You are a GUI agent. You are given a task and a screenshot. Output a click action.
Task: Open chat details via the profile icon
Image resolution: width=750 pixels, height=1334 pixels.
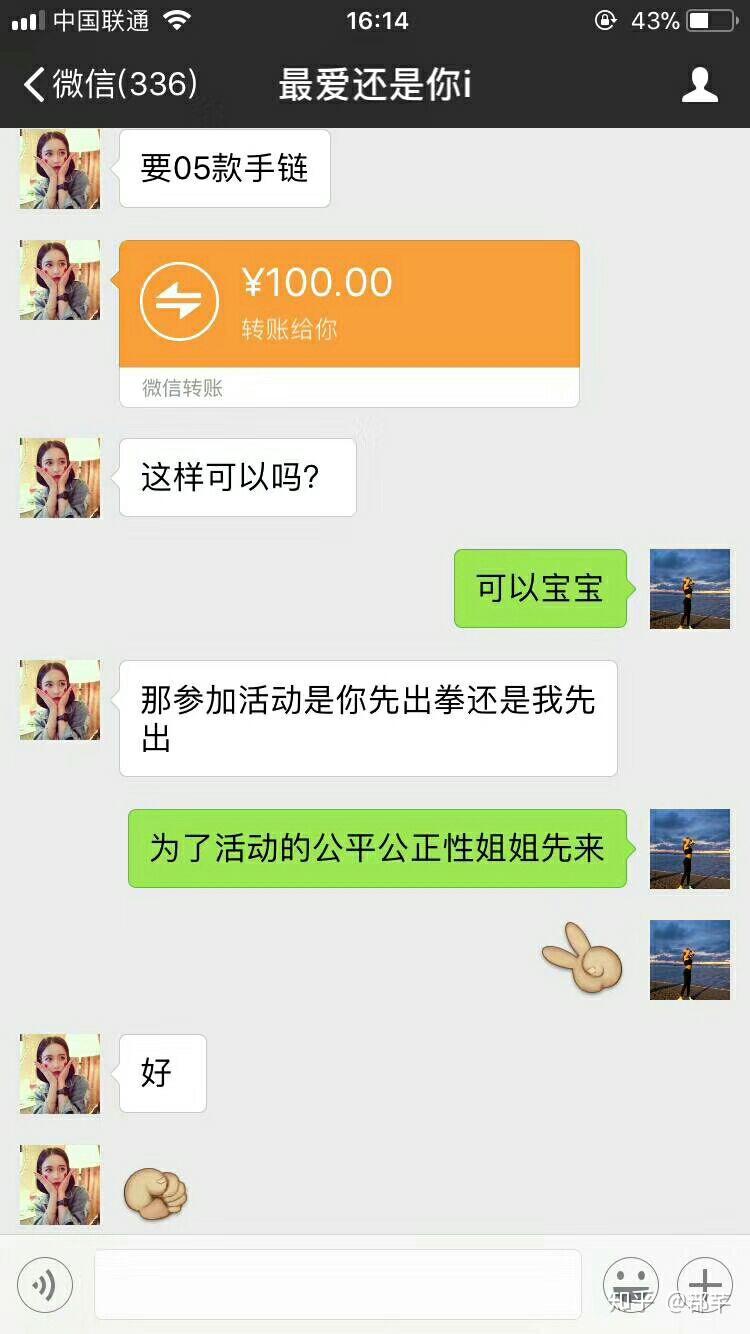tap(699, 85)
